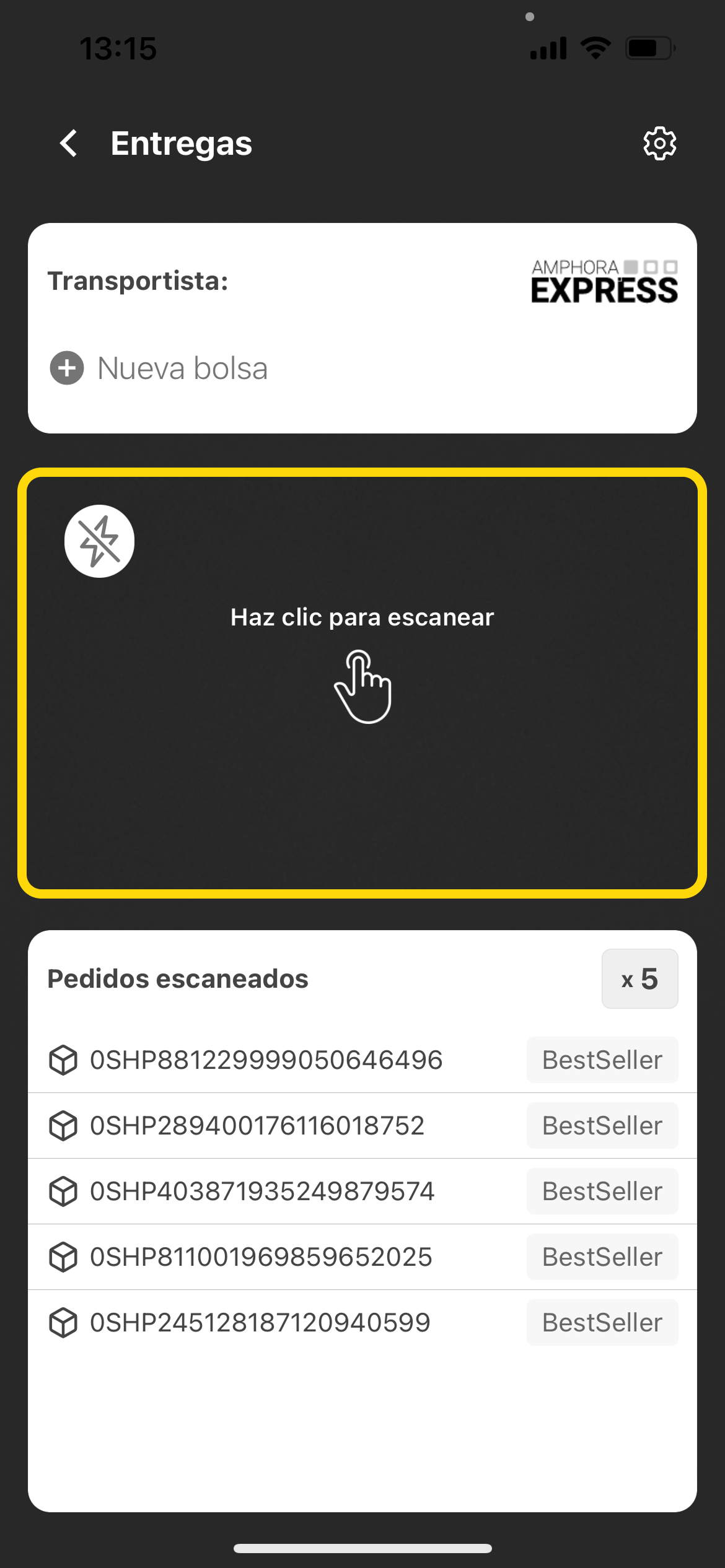Select order 0SHP403871935249879574
The height and width of the screenshot is (1568, 725).
pyautogui.click(x=262, y=1191)
